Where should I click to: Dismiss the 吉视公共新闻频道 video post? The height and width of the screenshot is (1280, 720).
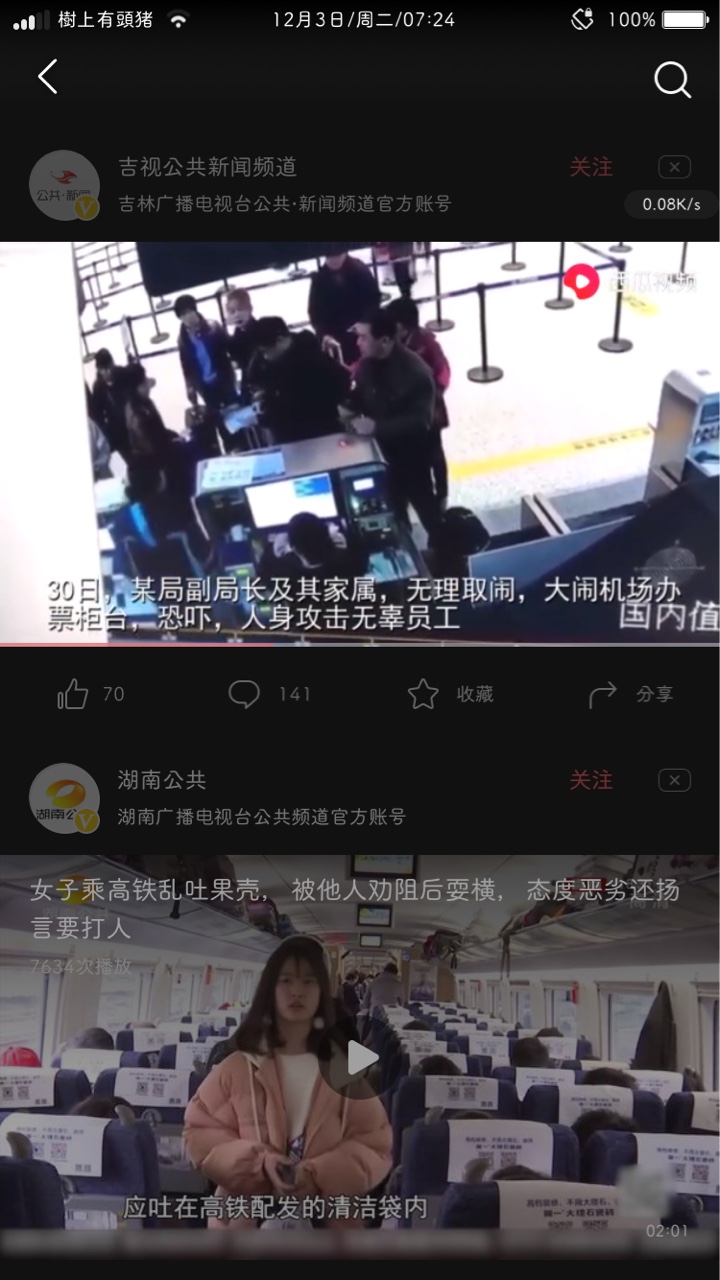pos(674,167)
